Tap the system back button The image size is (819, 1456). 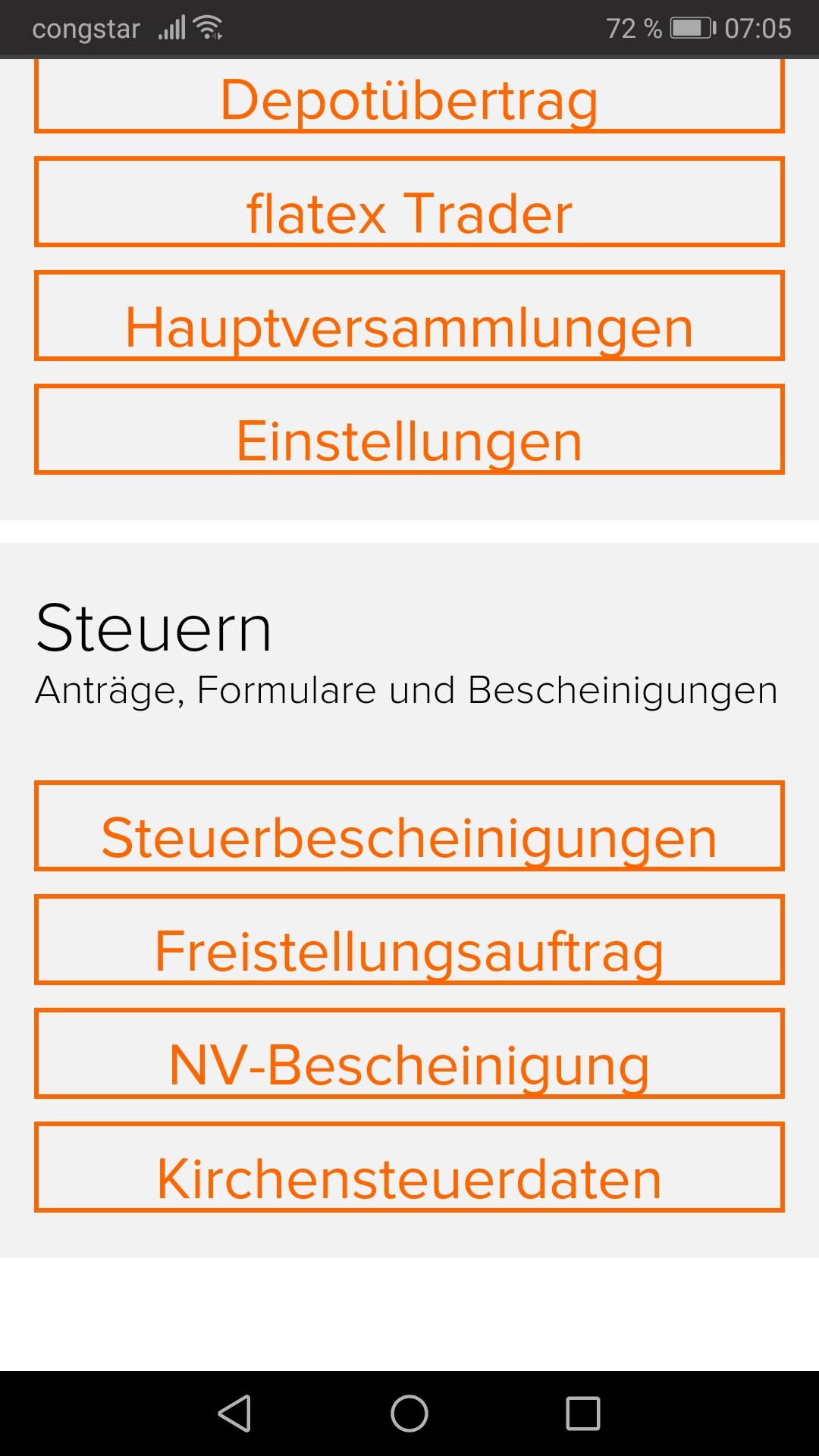234,1414
